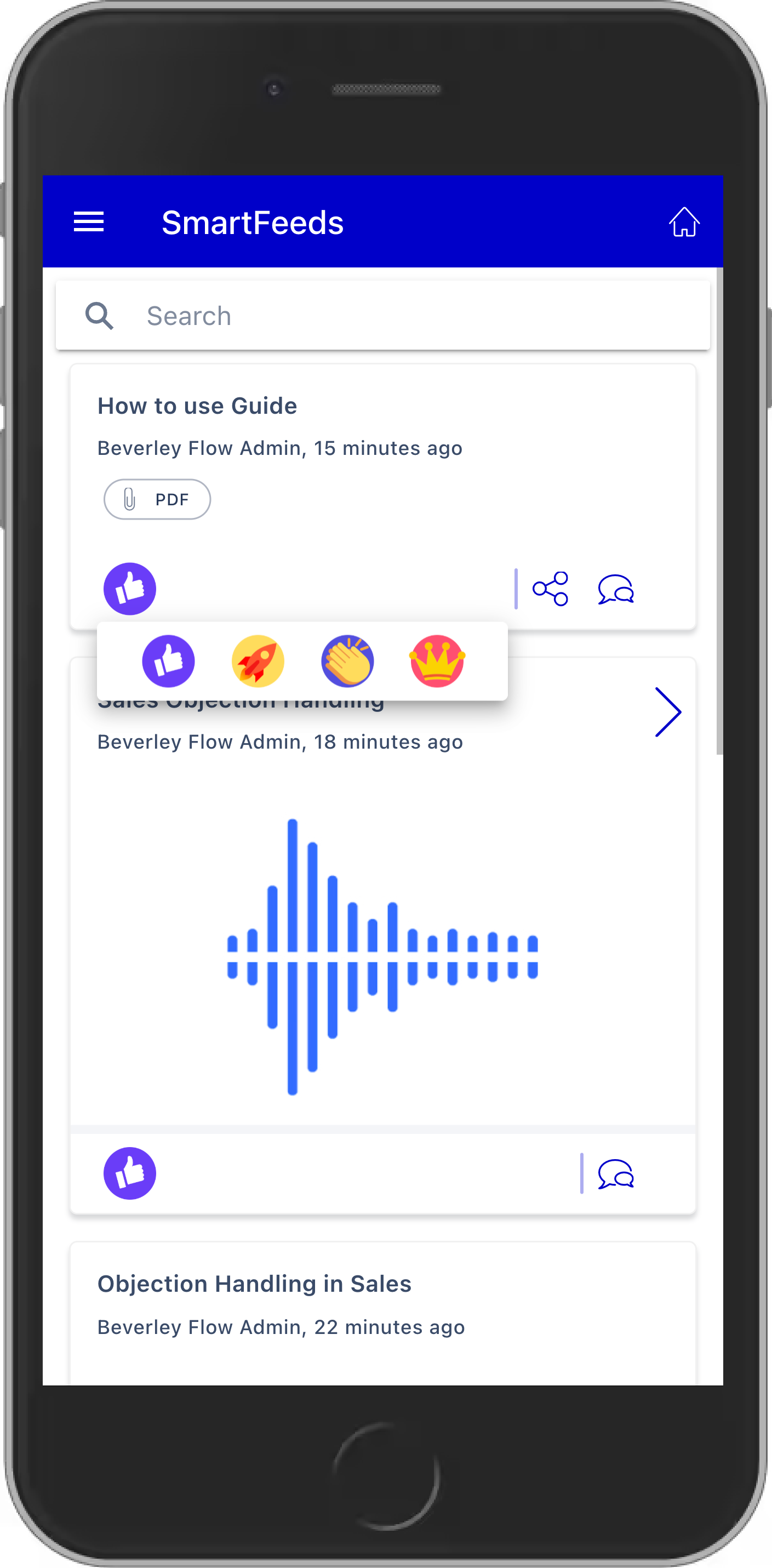Viewport: 772px width, 1568px height.
Task: React with the clapping hands emoji
Action: coord(347,661)
